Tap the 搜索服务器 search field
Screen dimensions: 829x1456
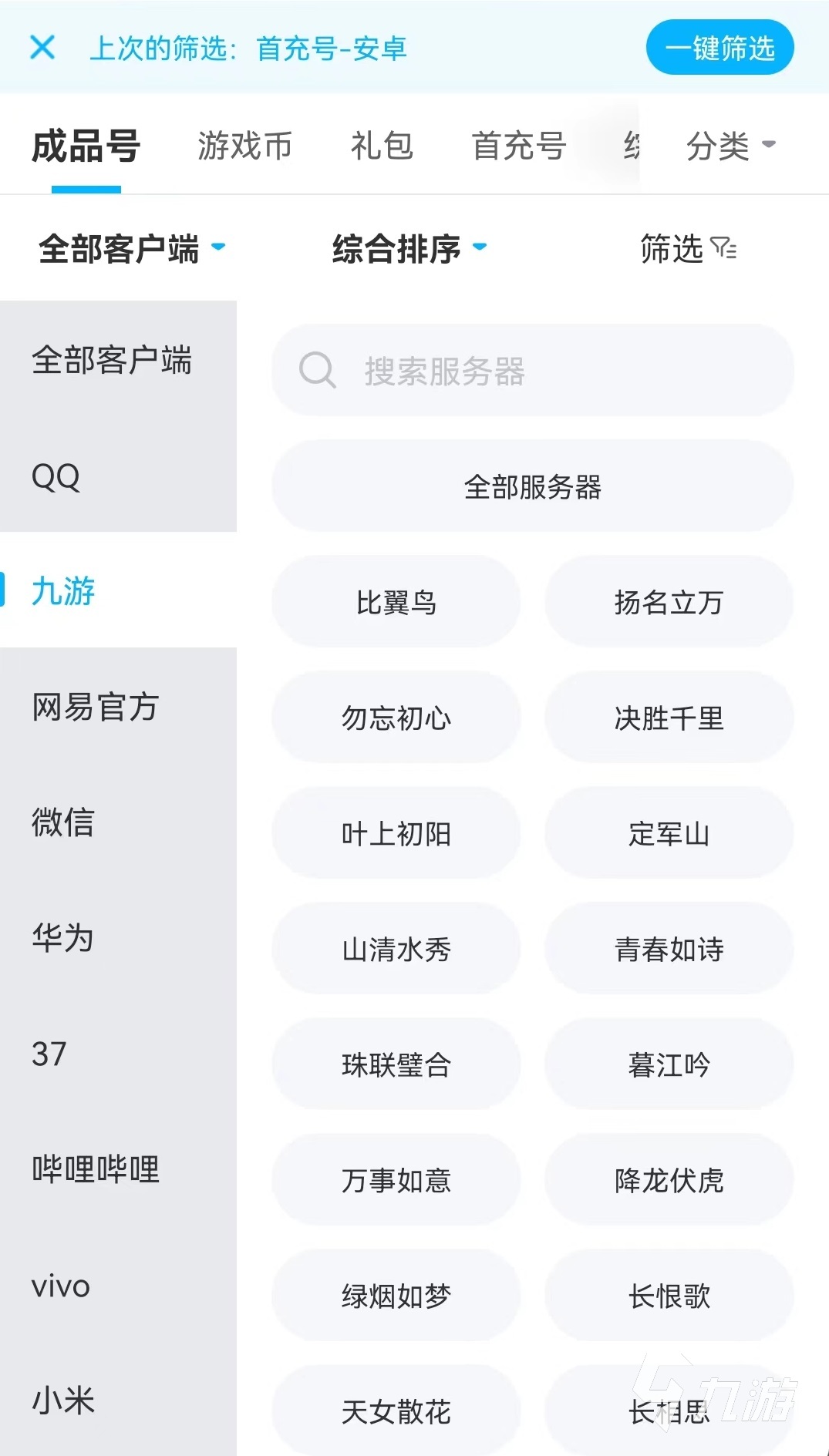point(532,371)
